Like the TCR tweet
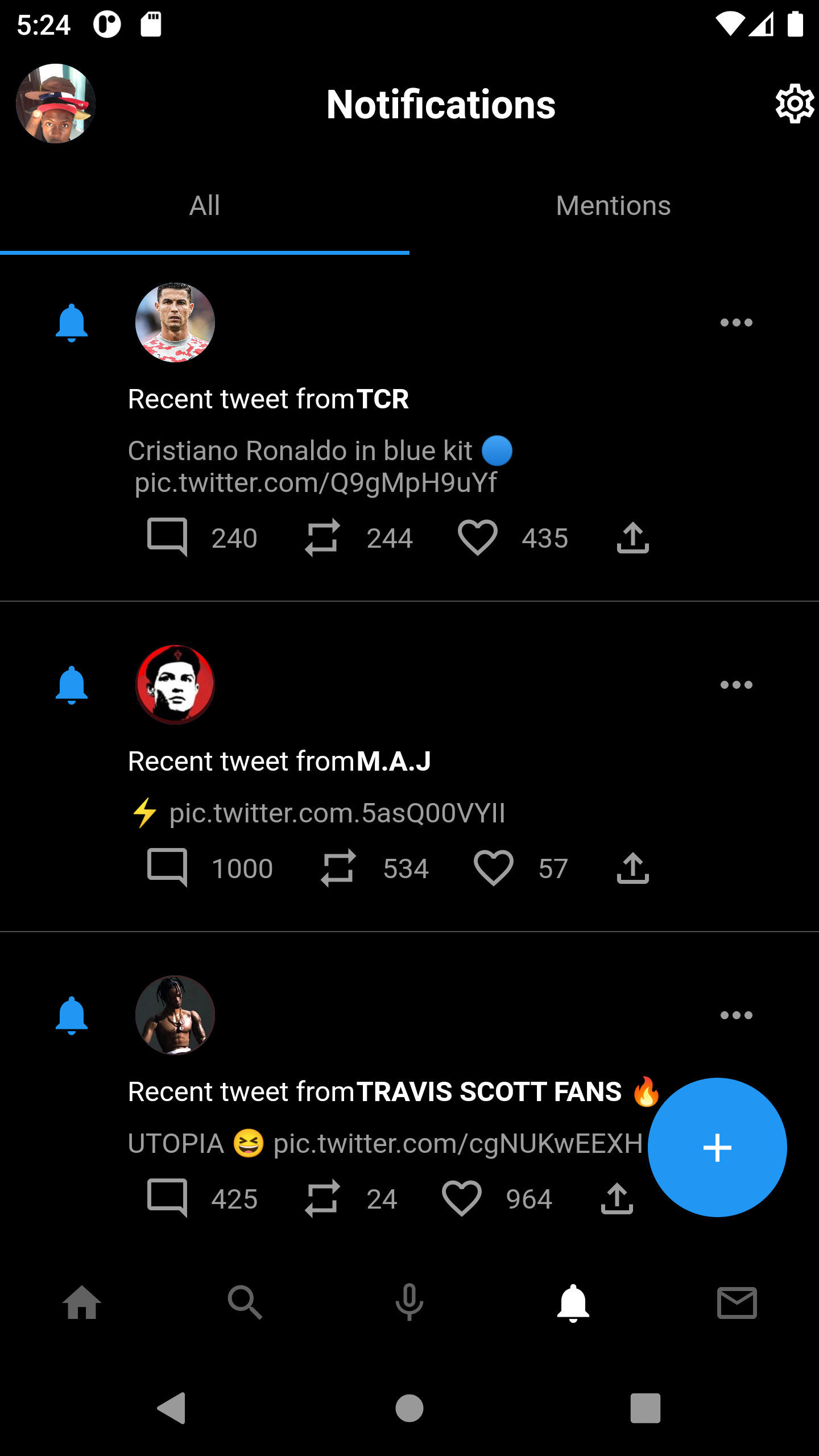 [477, 537]
